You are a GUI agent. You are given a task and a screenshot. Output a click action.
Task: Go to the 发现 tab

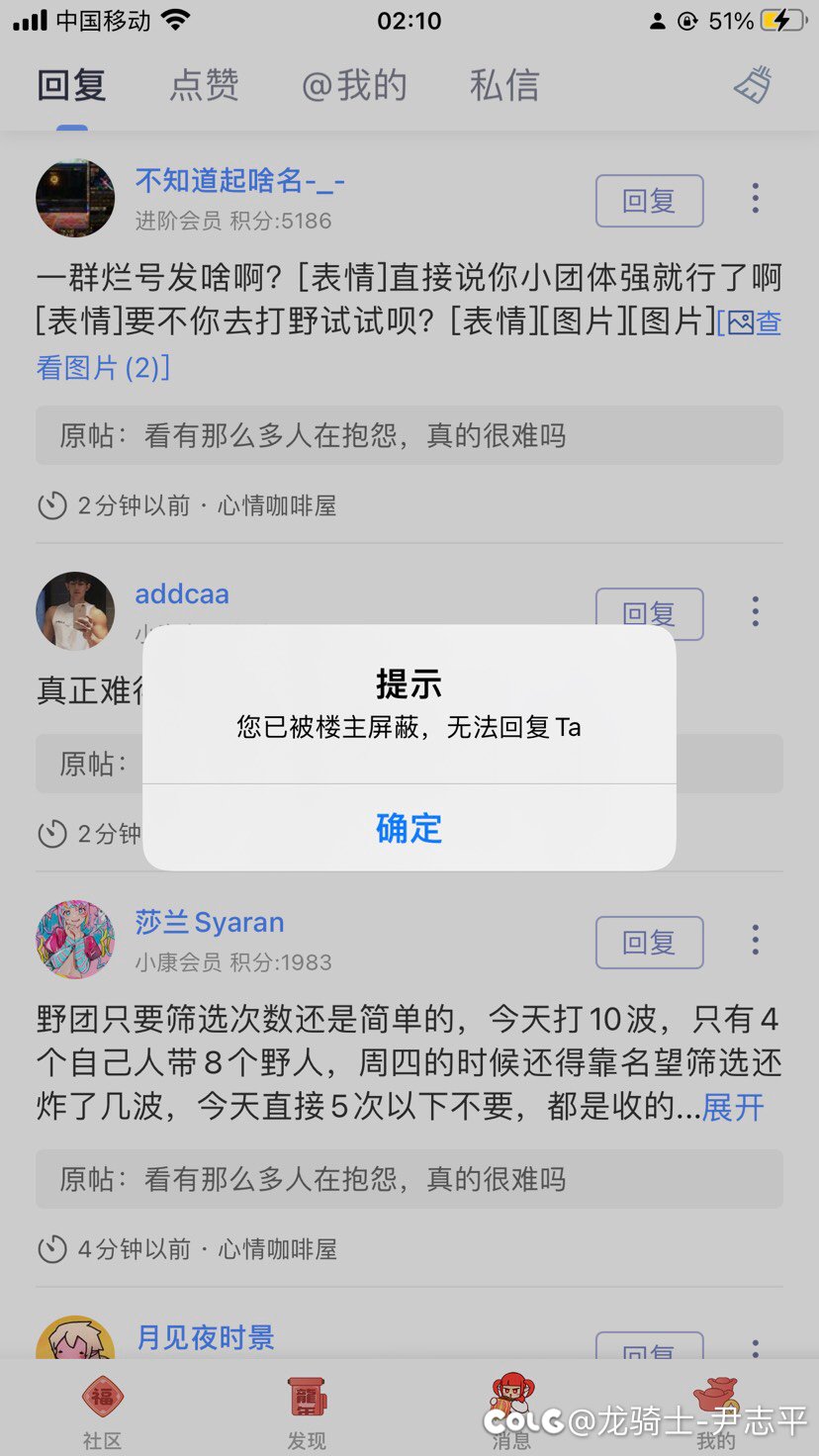[307, 1410]
